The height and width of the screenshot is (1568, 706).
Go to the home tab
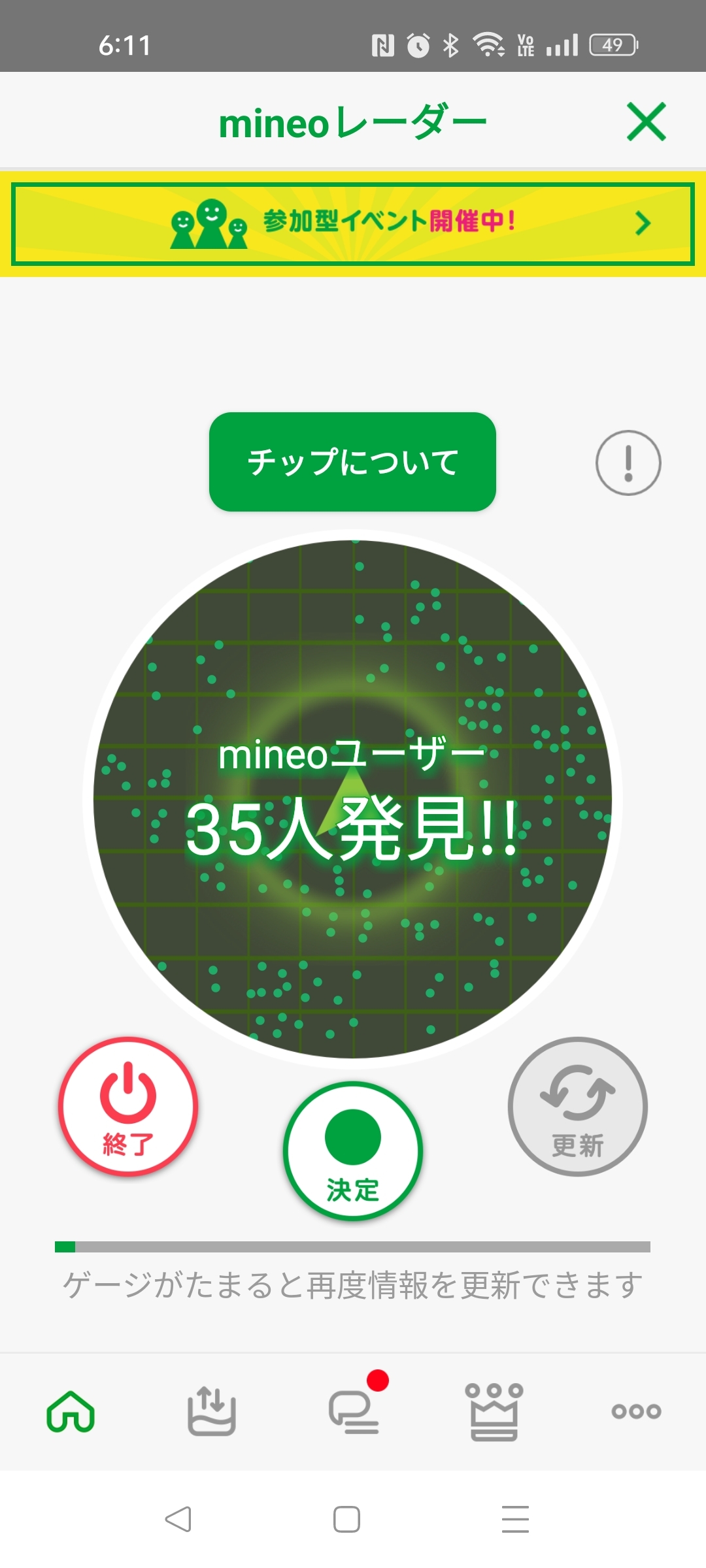(71, 1411)
